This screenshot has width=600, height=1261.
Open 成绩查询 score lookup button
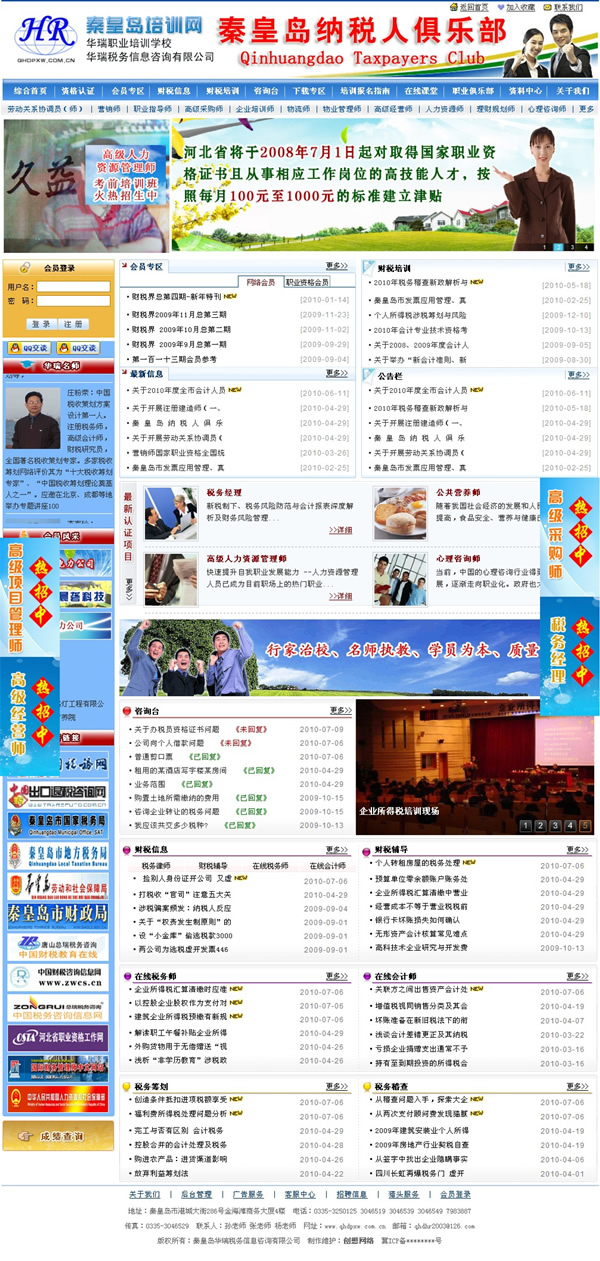pos(57,1136)
